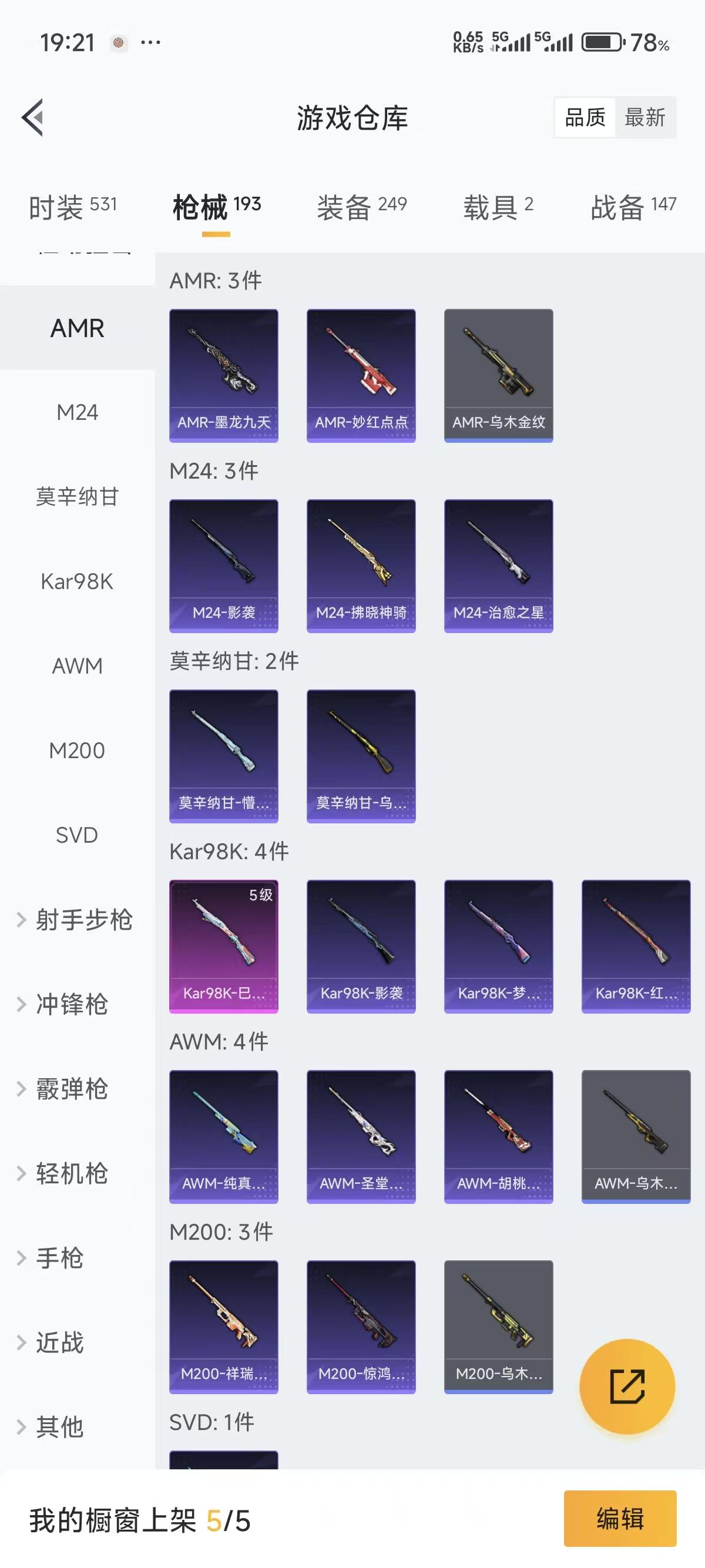Image resolution: width=705 pixels, height=1568 pixels.
Task: Click the back arrow to leave the warehouse
Action: click(x=34, y=118)
